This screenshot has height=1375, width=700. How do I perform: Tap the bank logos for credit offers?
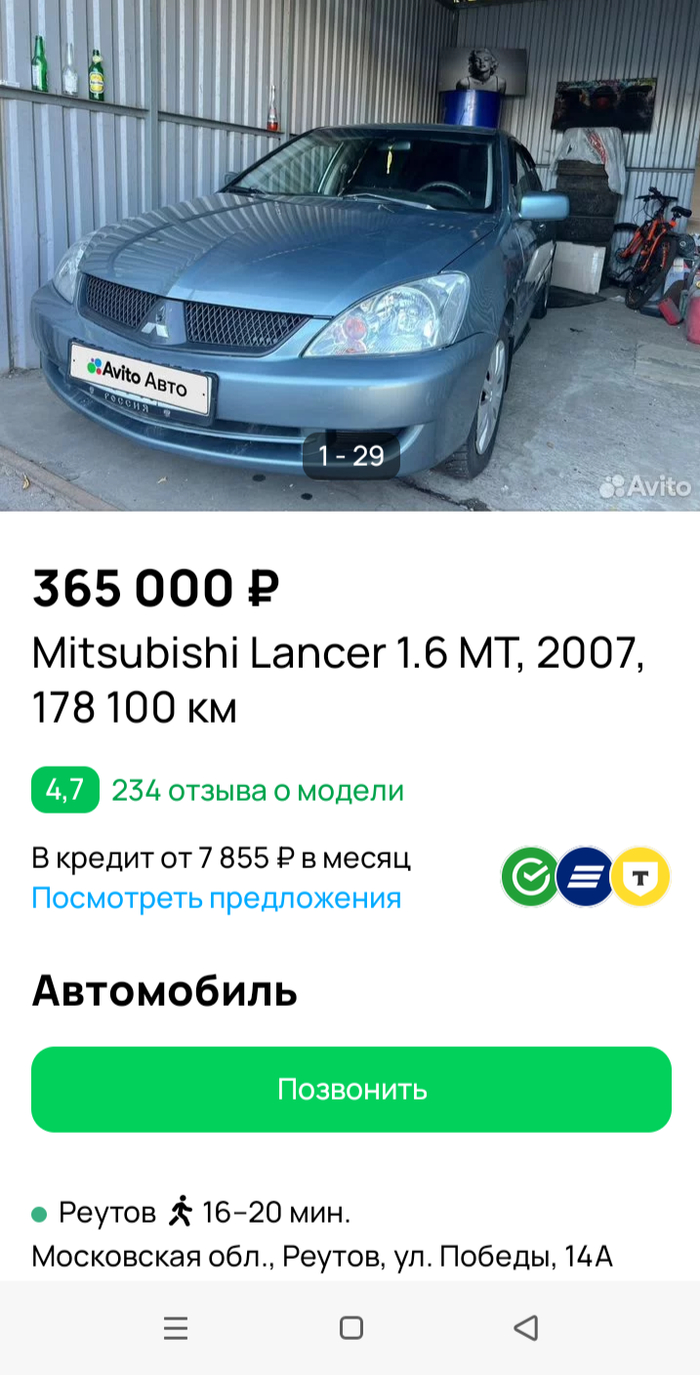point(585,877)
